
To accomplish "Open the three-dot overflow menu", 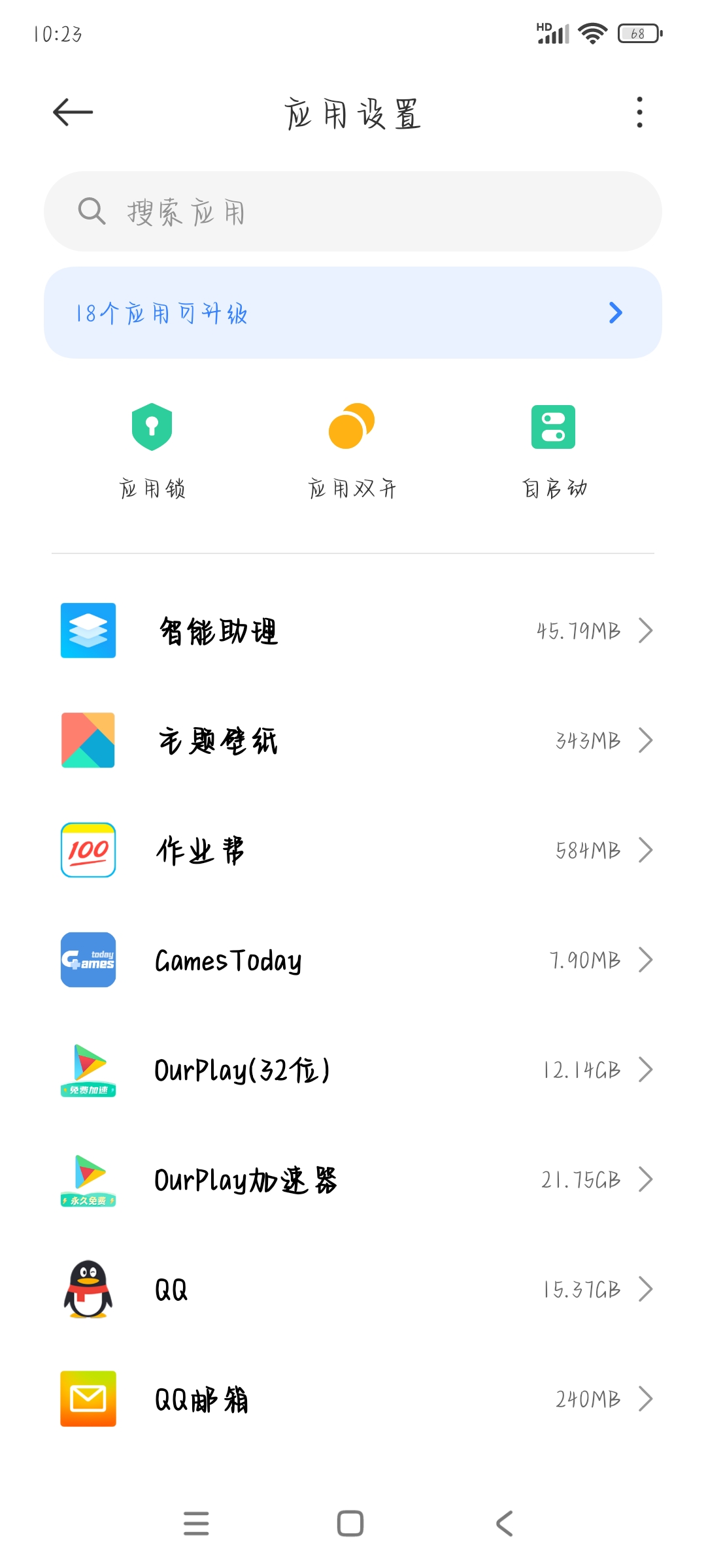I will click(x=639, y=112).
